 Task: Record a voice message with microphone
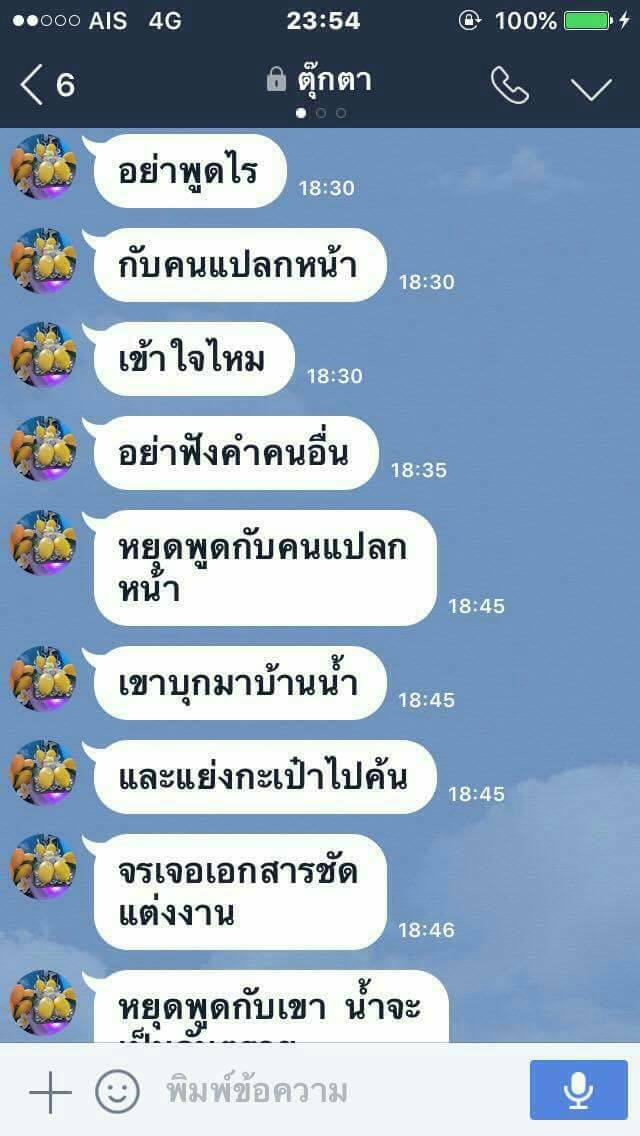click(578, 1090)
